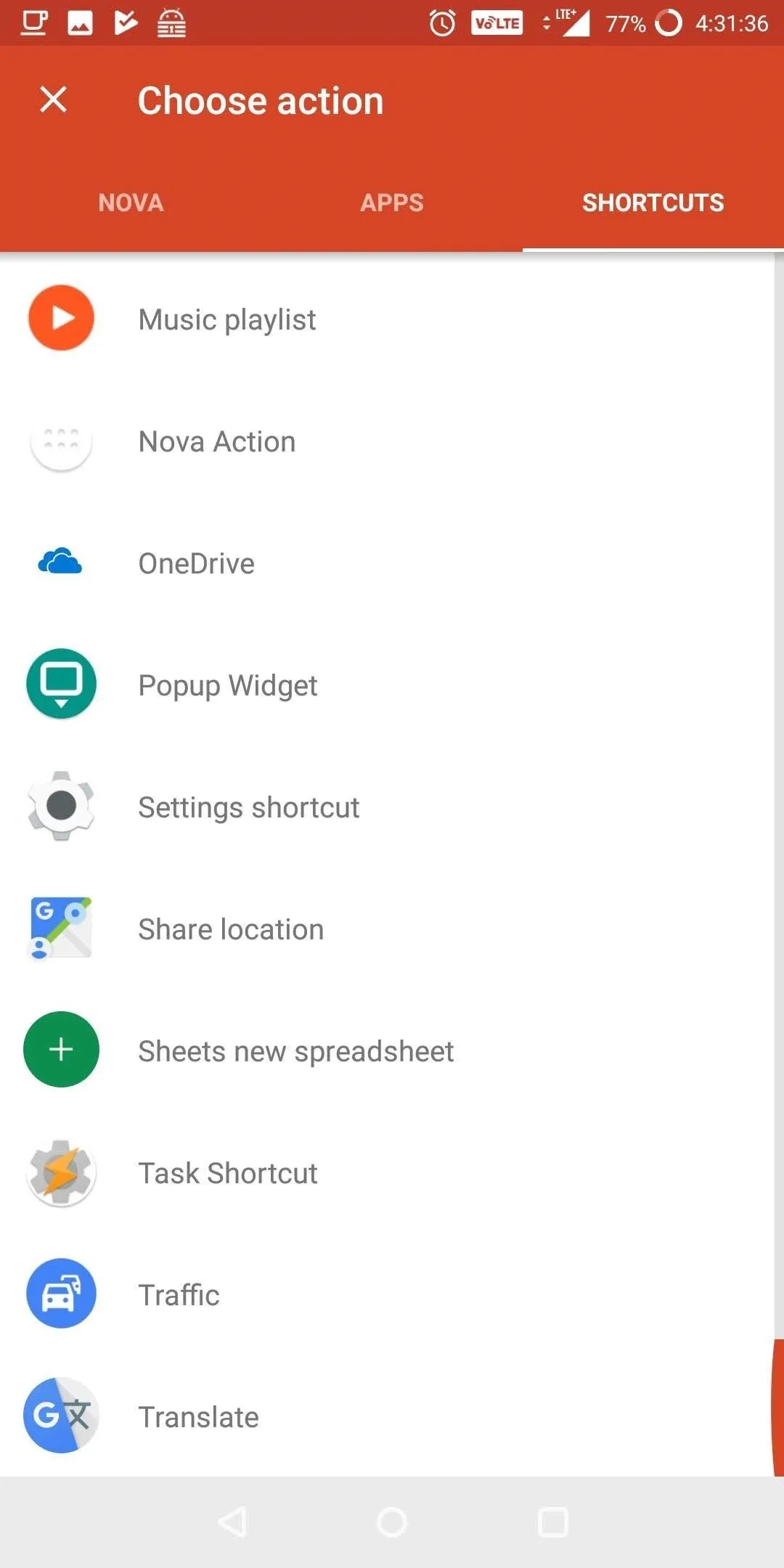Viewport: 784px width, 1568px height.
Task: Pick Sheets new spreadsheet
Action: pos(387,1050)
